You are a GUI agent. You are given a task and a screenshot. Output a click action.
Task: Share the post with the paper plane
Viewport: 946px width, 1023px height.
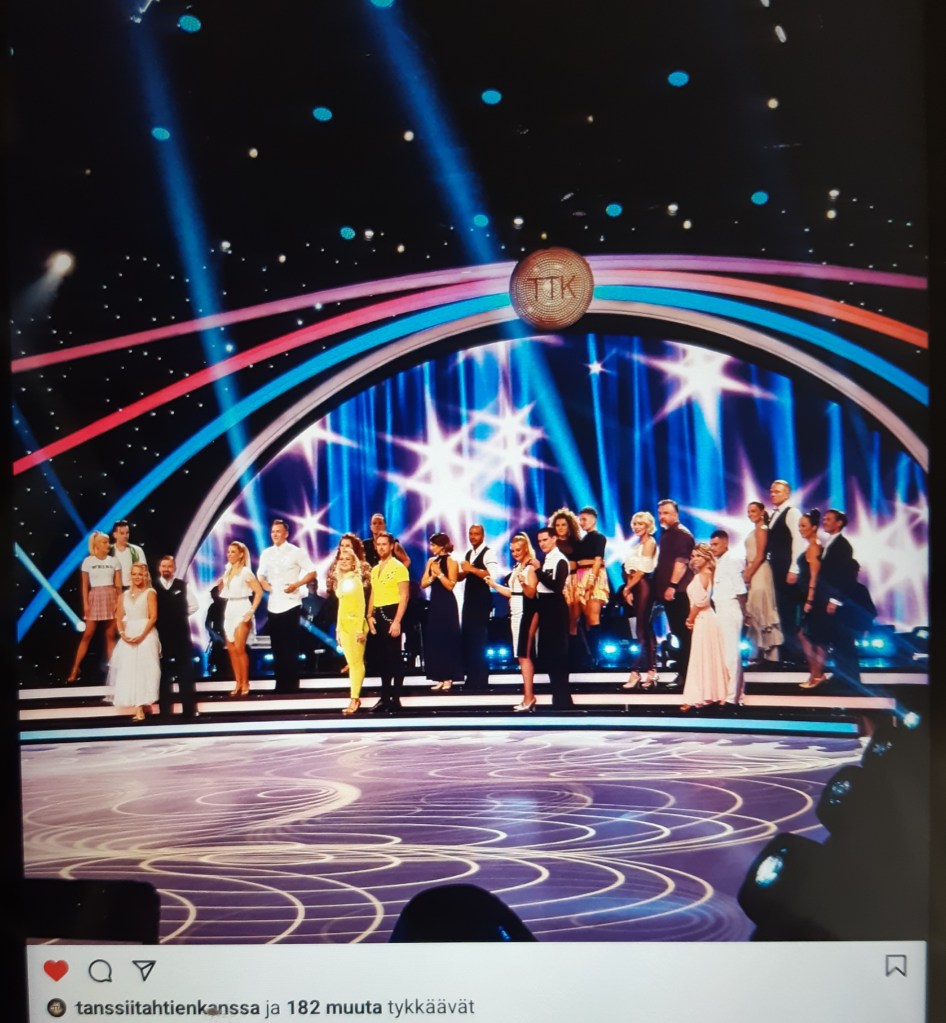click(144, 970)
